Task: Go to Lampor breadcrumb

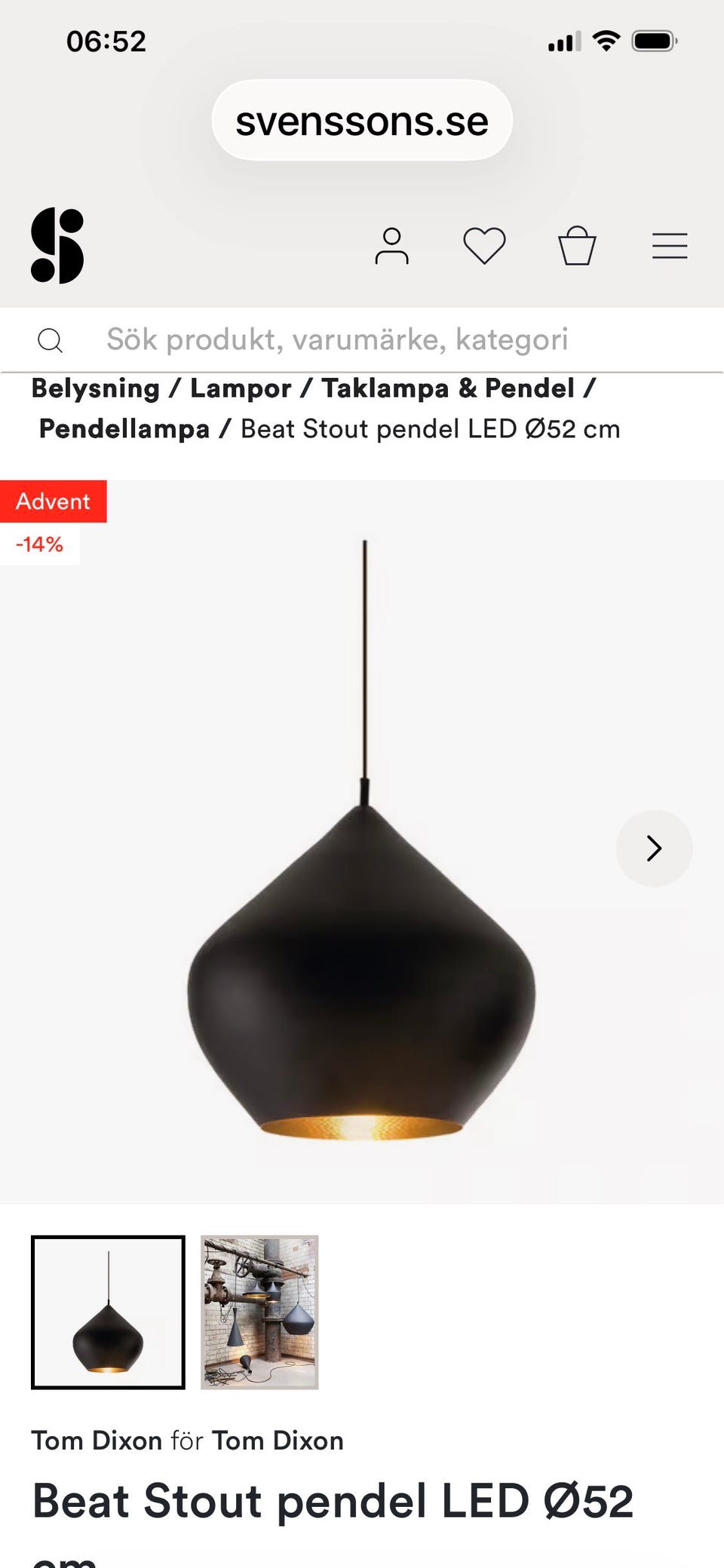Action: tap(240, 388)
